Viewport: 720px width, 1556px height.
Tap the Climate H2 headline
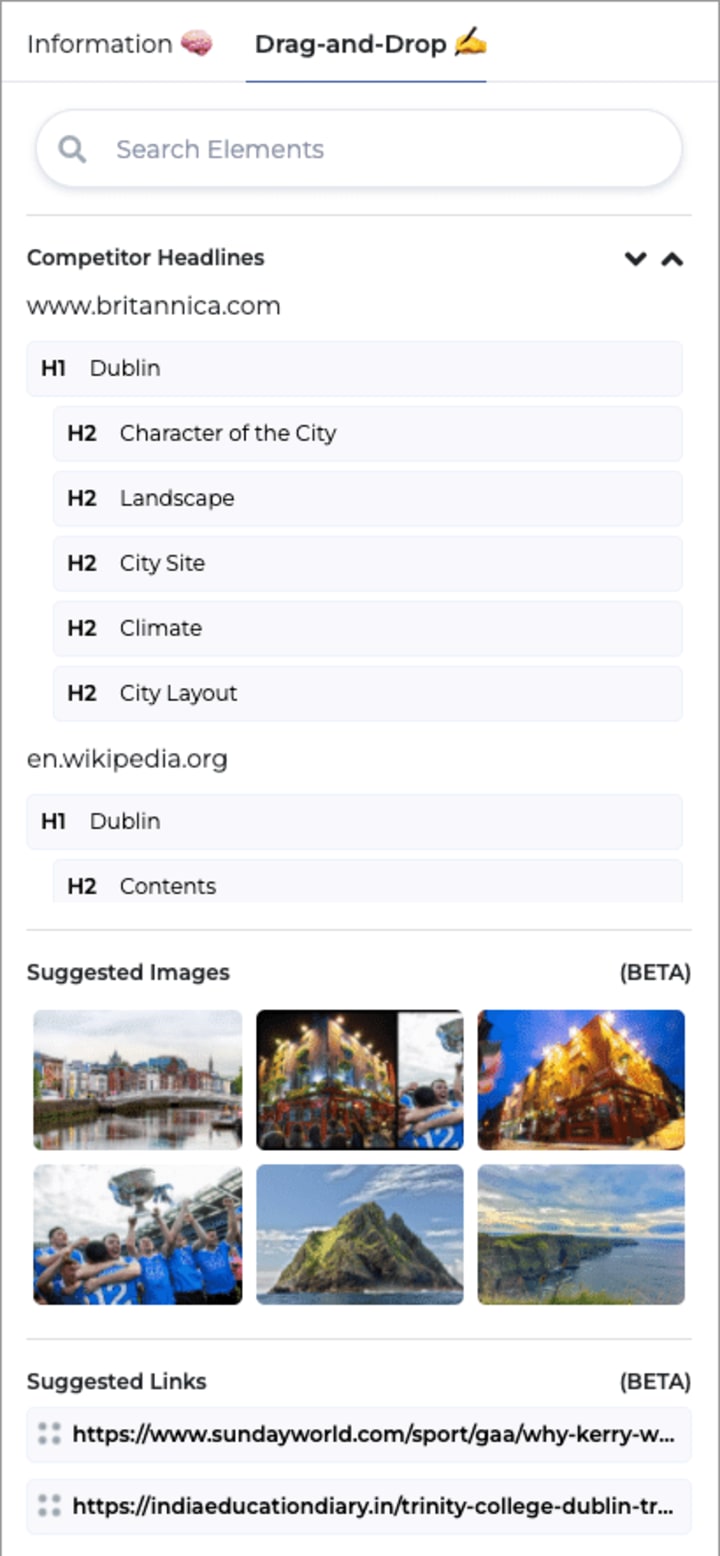click(368, 628)
